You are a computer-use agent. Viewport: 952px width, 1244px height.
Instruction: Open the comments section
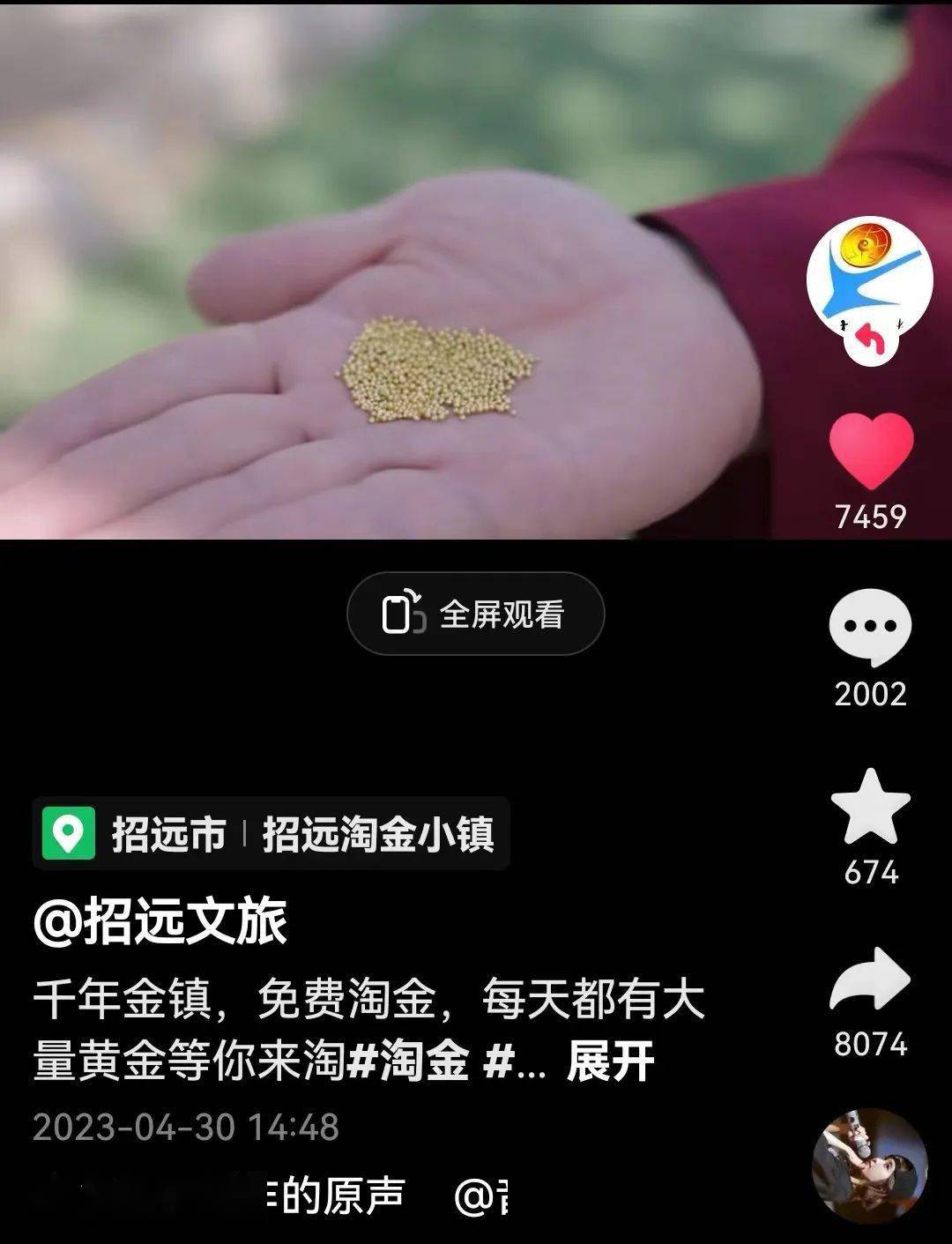click(x=870, y=627)
